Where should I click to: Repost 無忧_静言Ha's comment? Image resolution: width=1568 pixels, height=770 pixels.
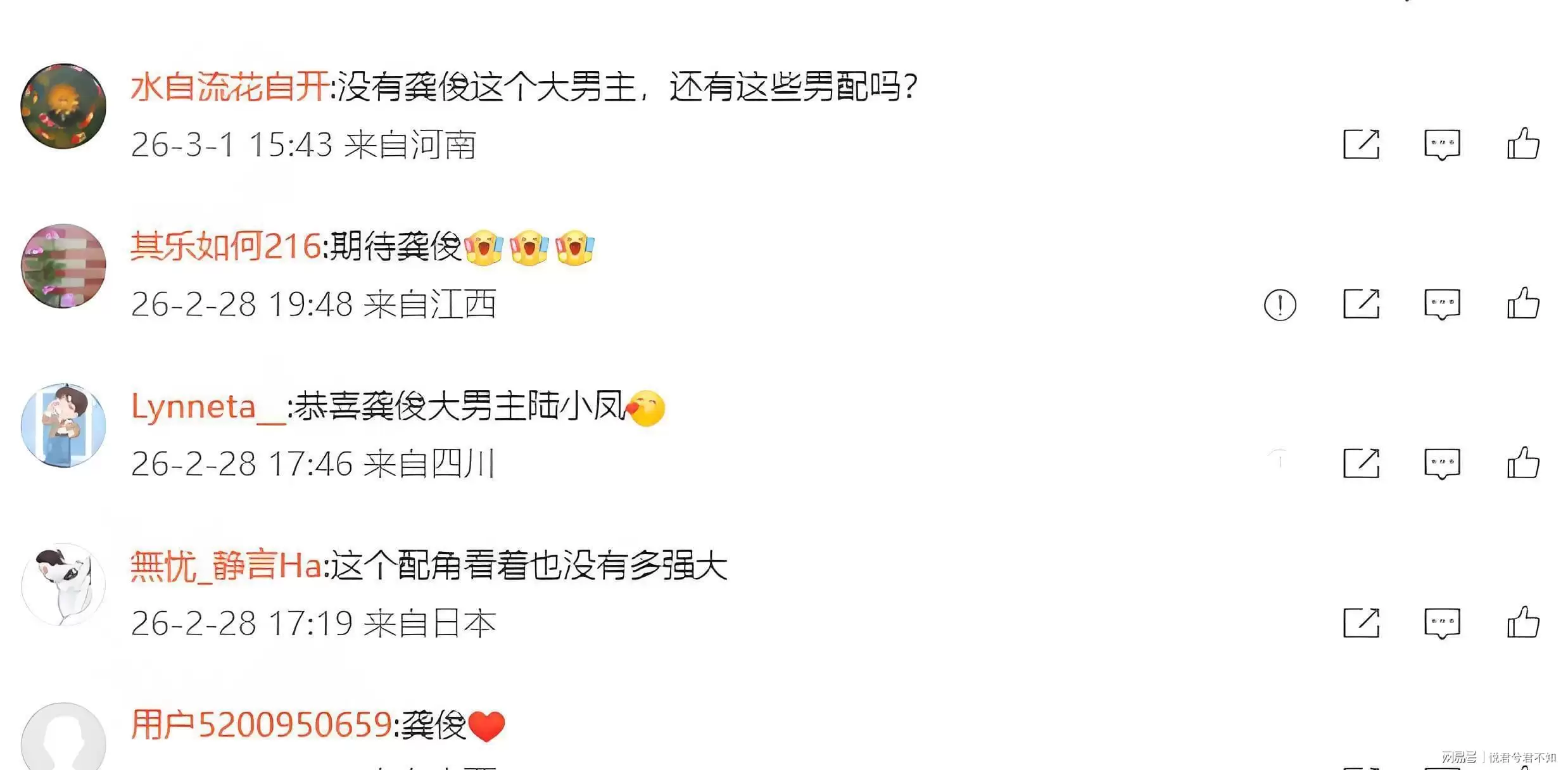[x=1361, y=623]
